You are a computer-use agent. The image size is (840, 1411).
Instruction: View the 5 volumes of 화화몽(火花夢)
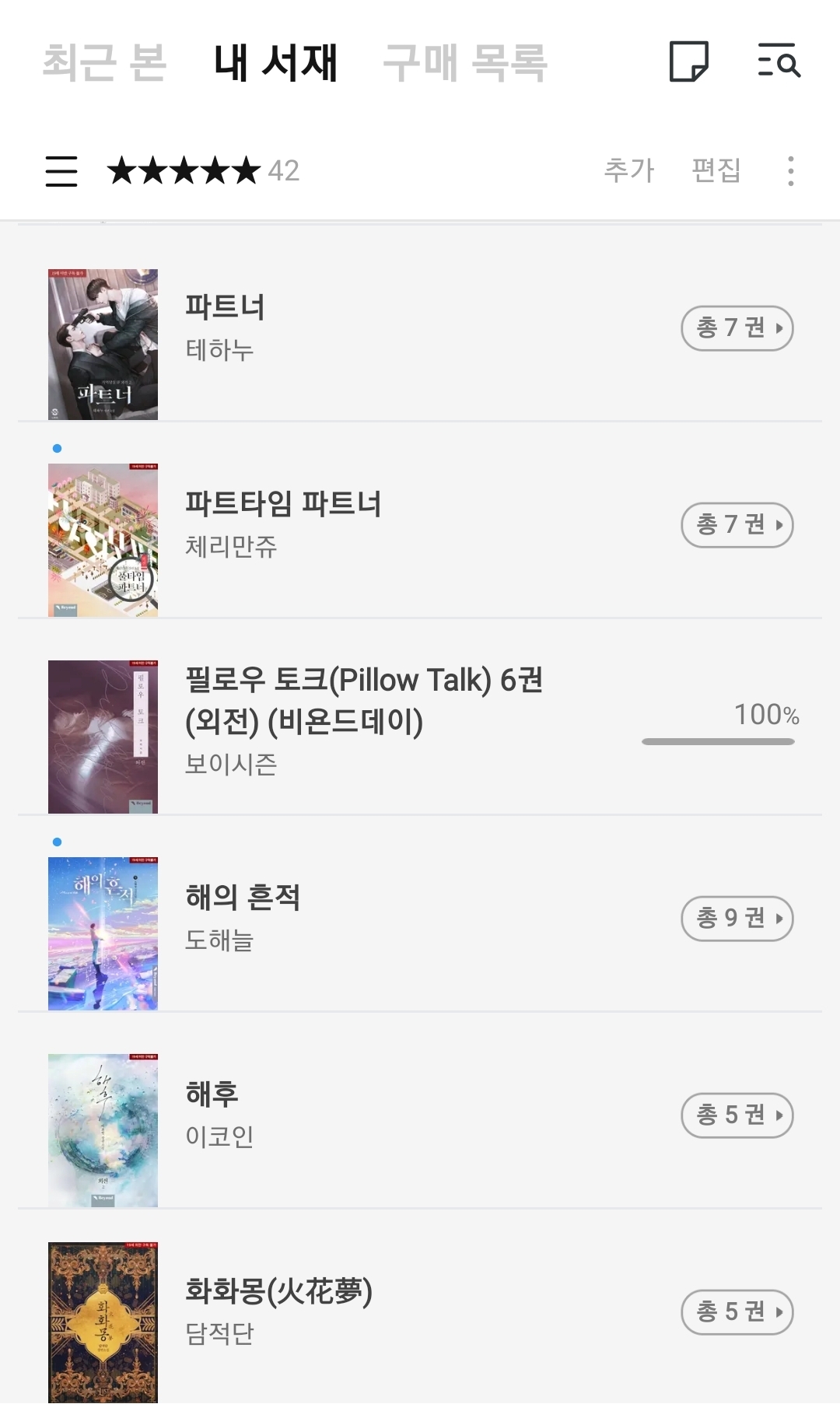click(x=737, y=1312)
